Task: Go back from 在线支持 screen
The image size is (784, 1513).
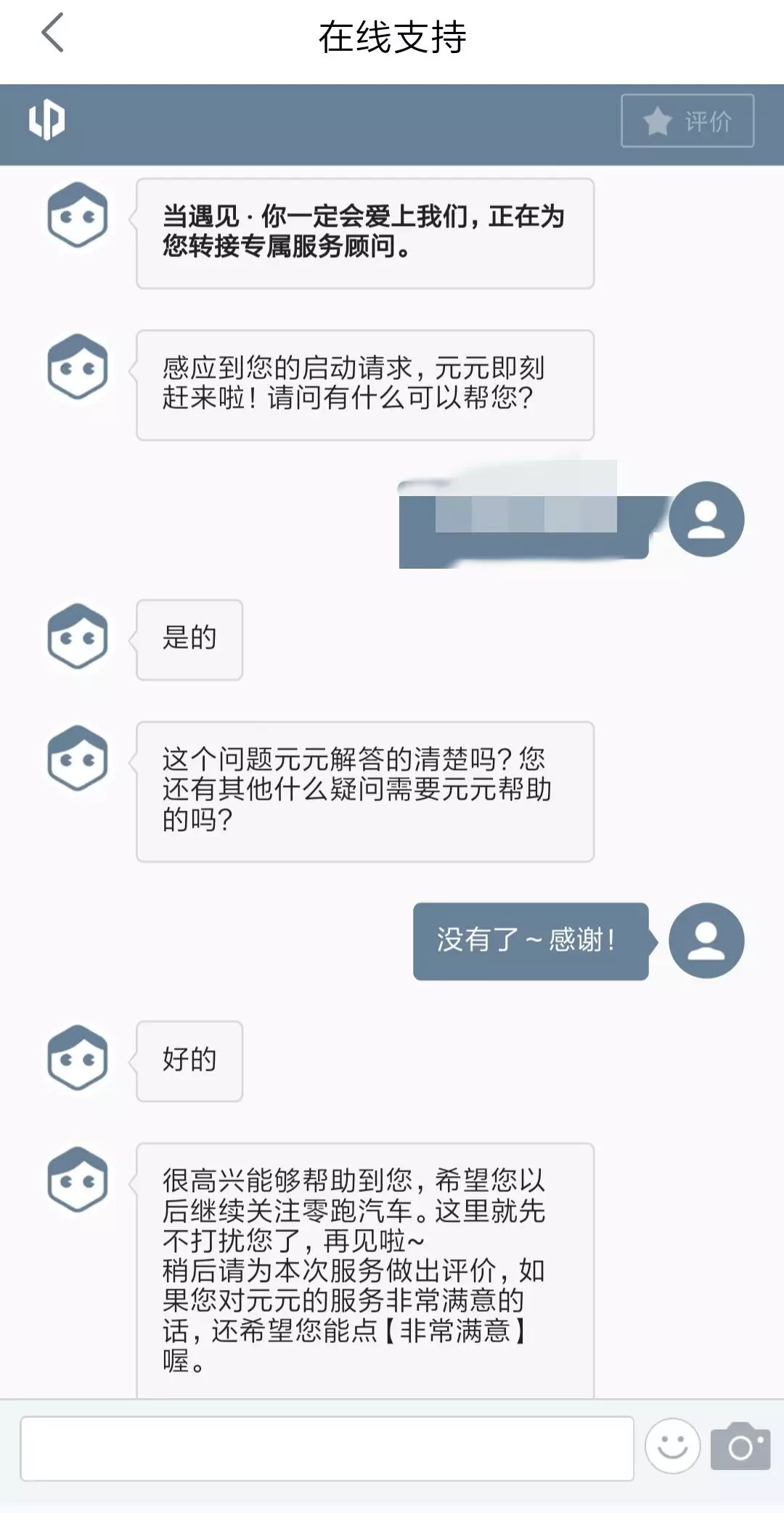Action: pyautogui.click(x=53, y=33)
